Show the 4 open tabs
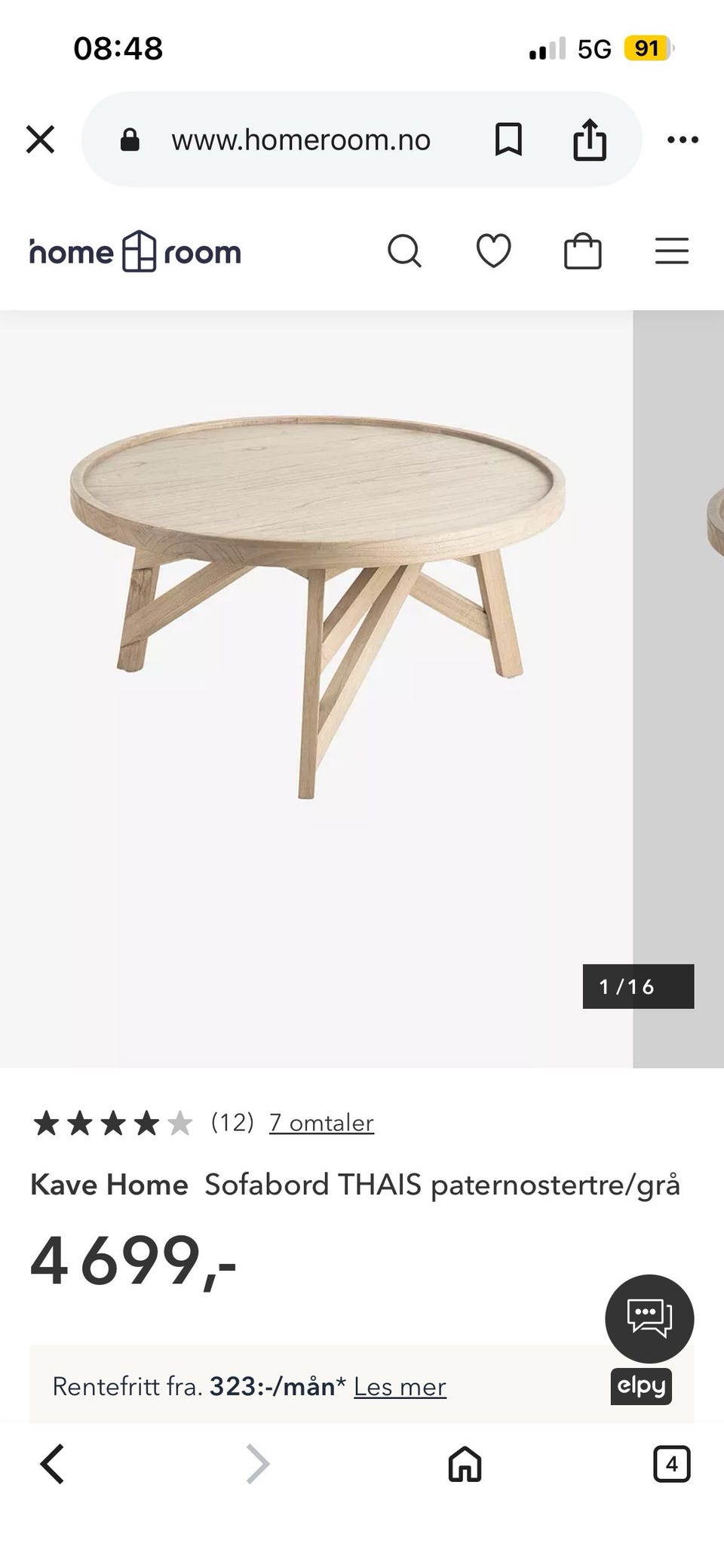Viewport: 724px width, 1568px height. click(x=671, y=1465)
